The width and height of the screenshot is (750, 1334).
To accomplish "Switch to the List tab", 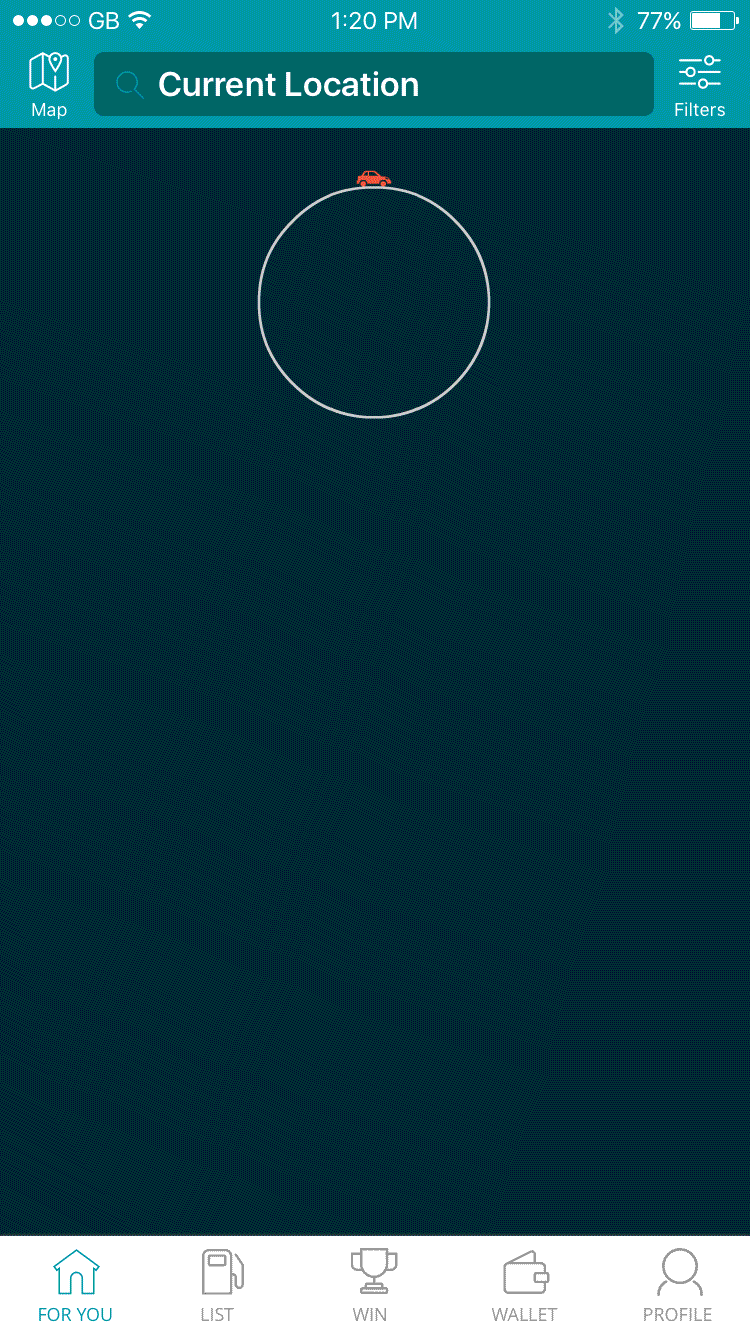I will 218,1286.
